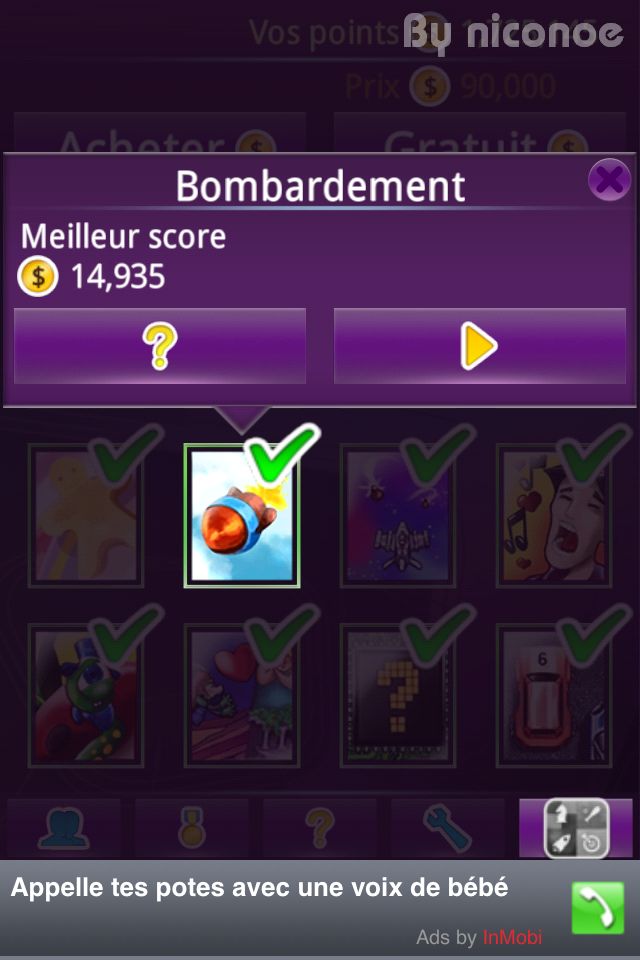Open the Bombardement help question-mark button
The image size is (640, 960).
(160, 346)
